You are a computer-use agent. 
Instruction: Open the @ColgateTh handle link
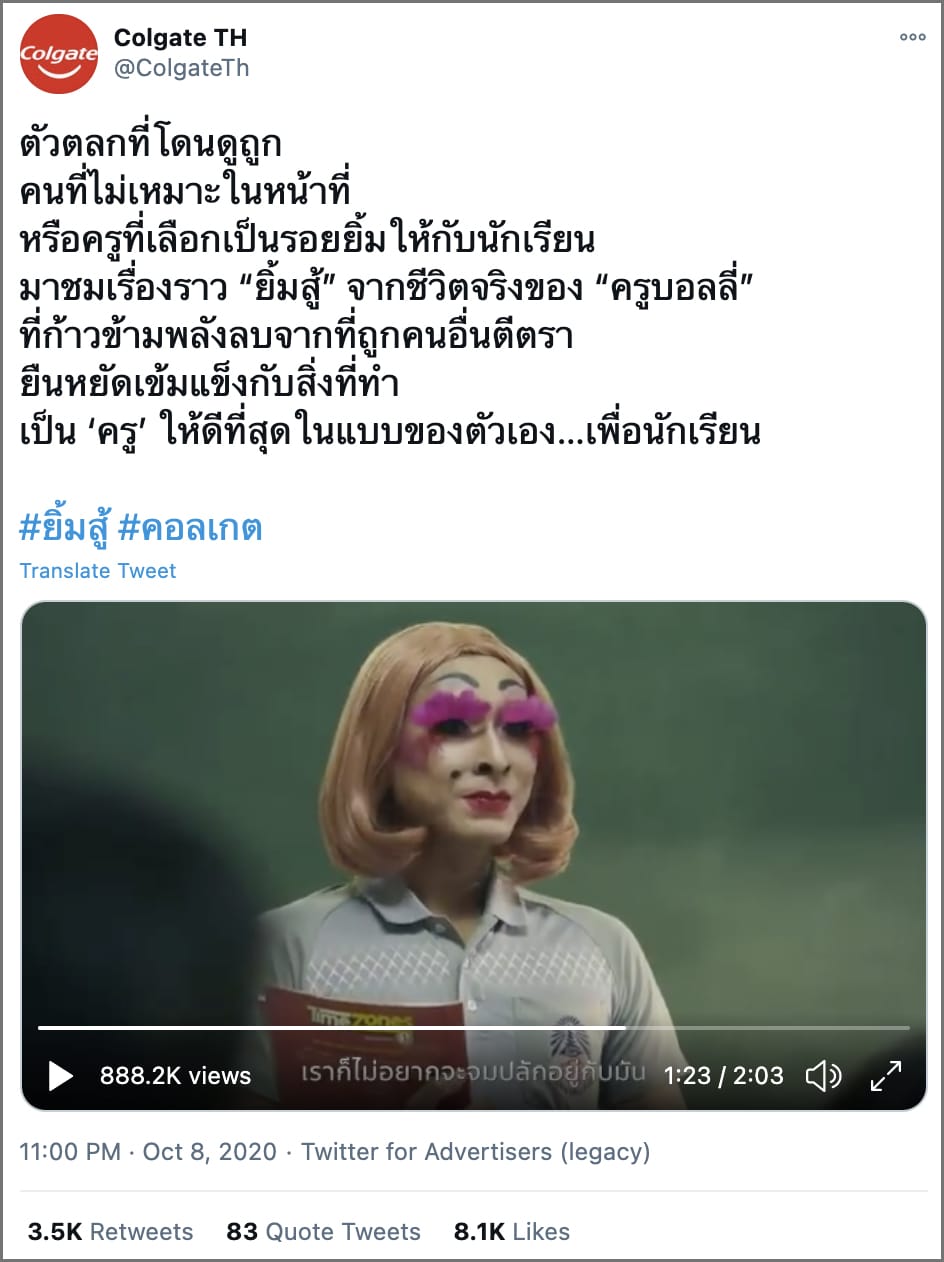[181, 68]
